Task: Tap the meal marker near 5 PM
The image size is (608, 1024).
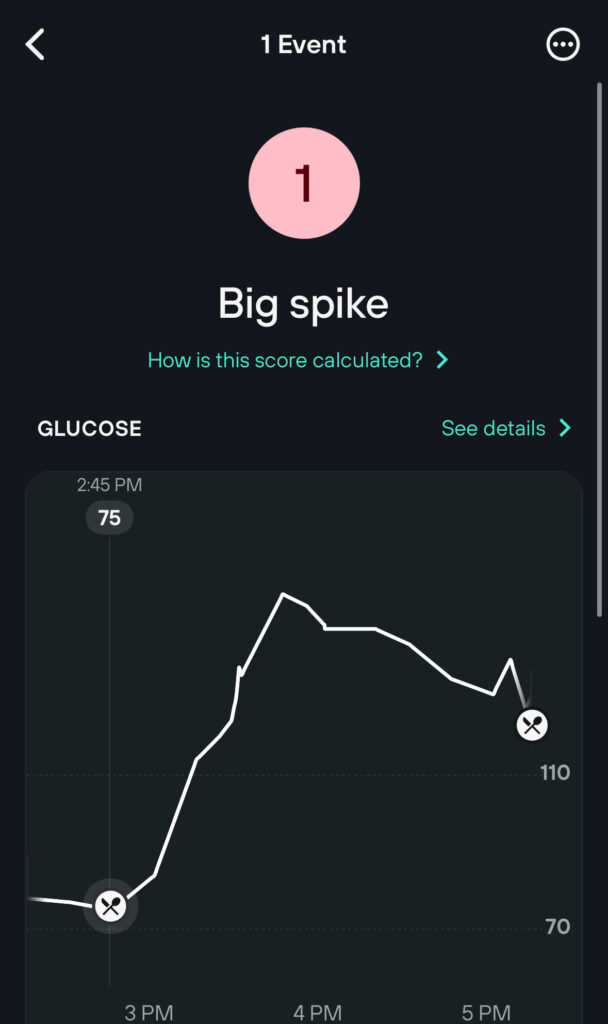Action: coord(532,726)
